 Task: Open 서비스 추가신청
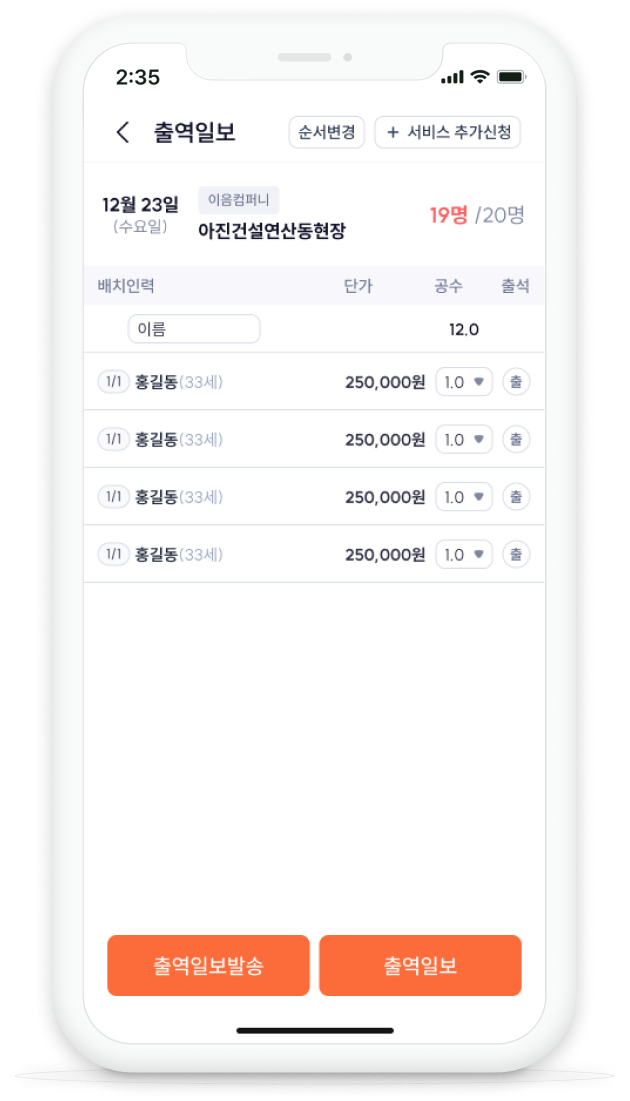tap(448, 132)
